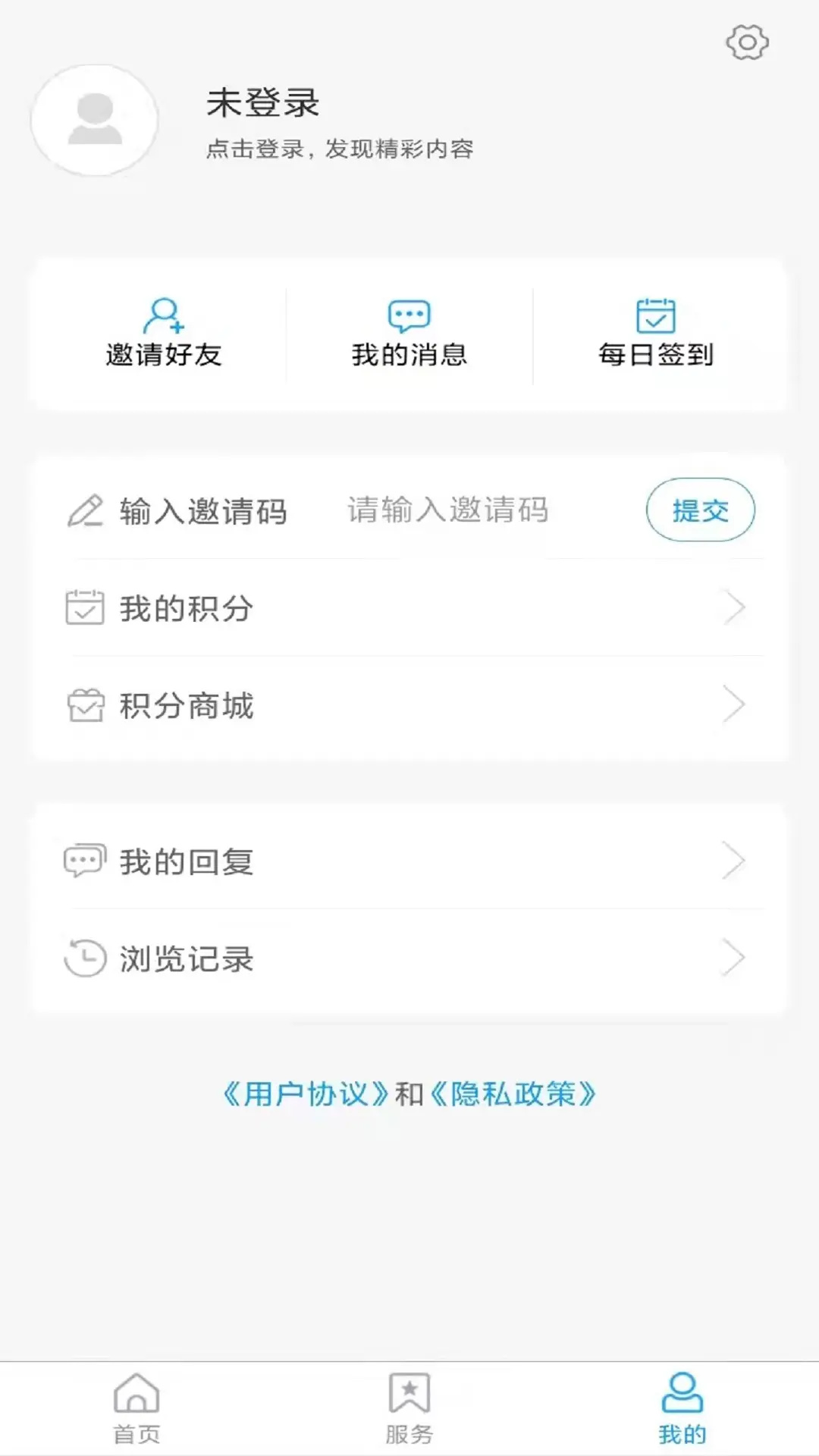Expand the 我的积分 row chevron
The image size is (819, 1456).
pos(733,607)
